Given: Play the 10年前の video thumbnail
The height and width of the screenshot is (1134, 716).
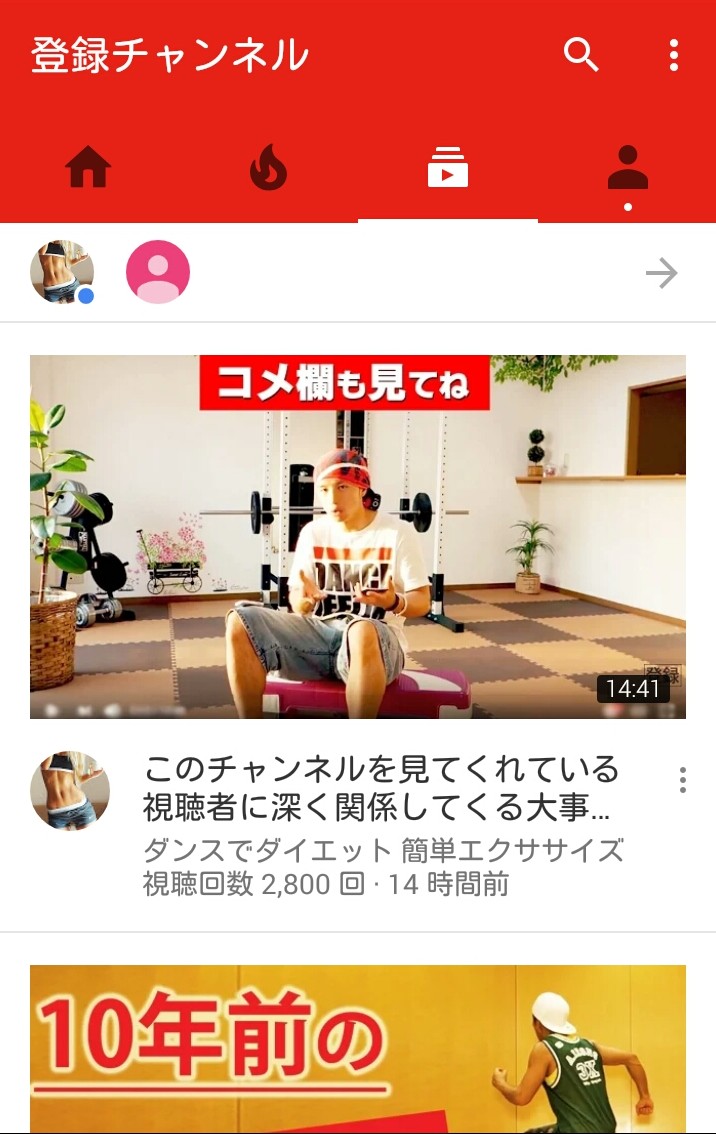Looking at the screenshot, I should [x=358, y=1048].
